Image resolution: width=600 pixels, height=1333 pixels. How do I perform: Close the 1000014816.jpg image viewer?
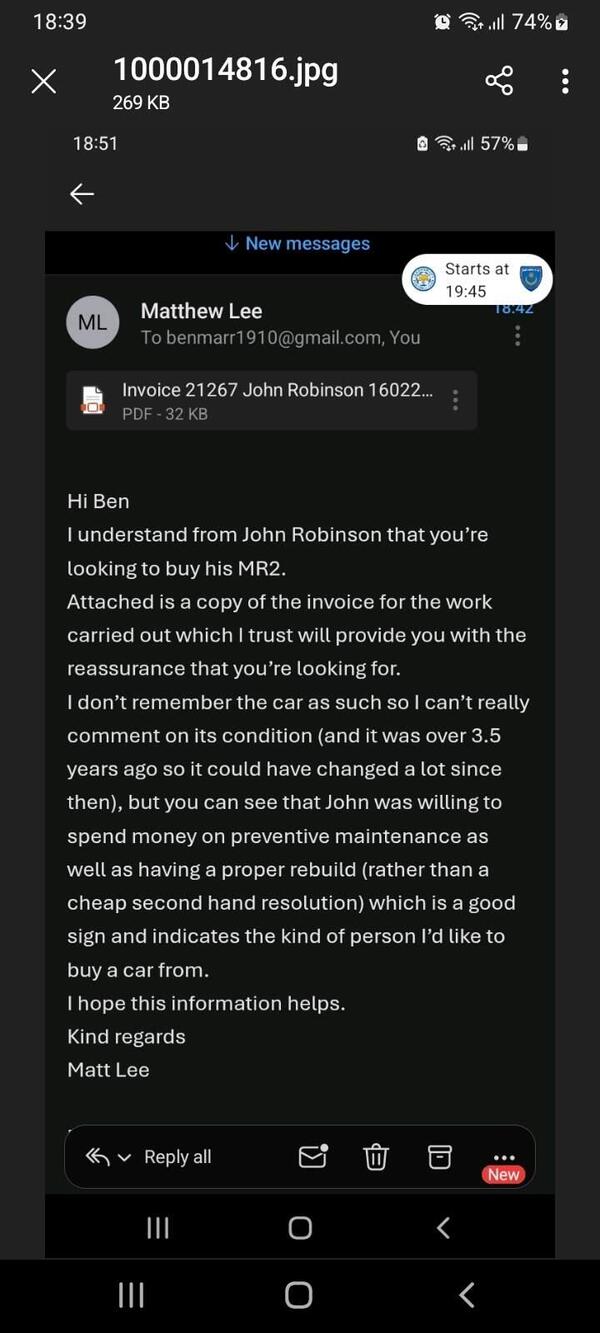point(43,82)
